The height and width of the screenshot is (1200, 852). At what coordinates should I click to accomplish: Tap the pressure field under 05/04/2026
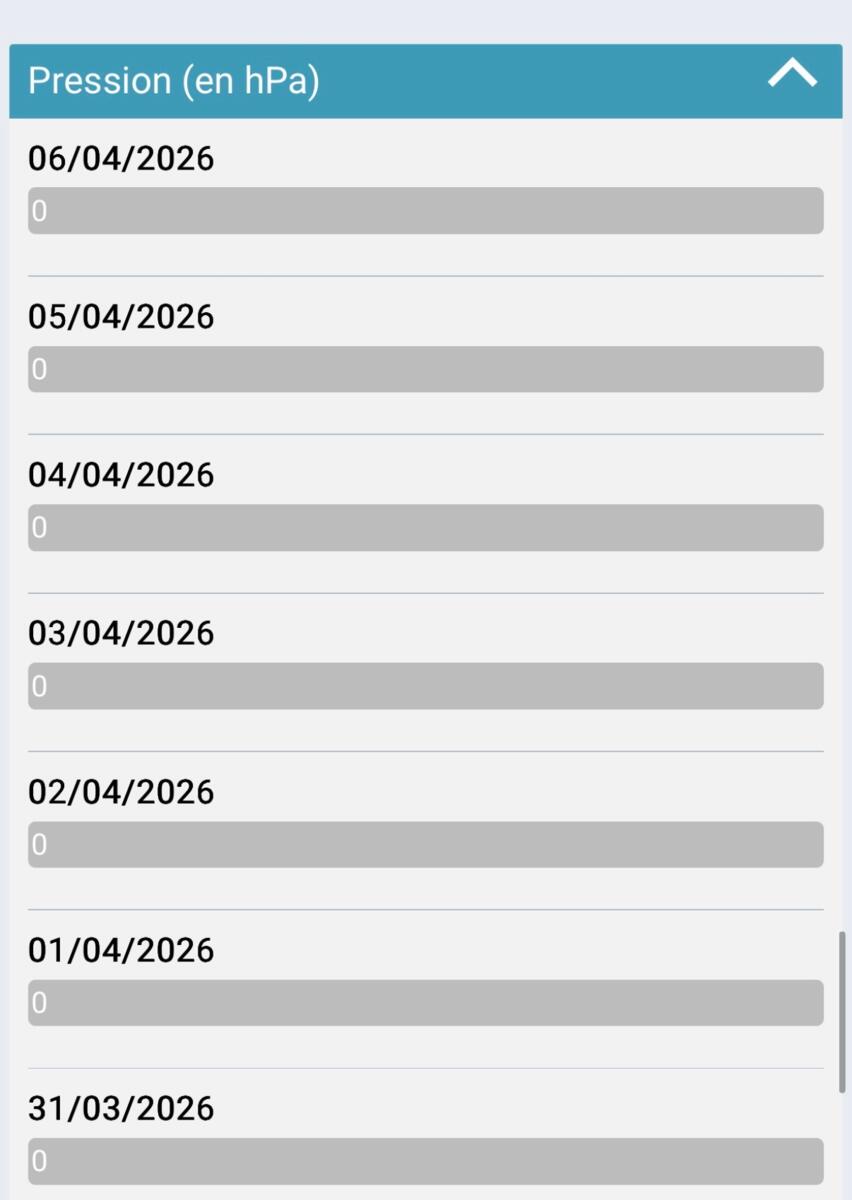425,369
